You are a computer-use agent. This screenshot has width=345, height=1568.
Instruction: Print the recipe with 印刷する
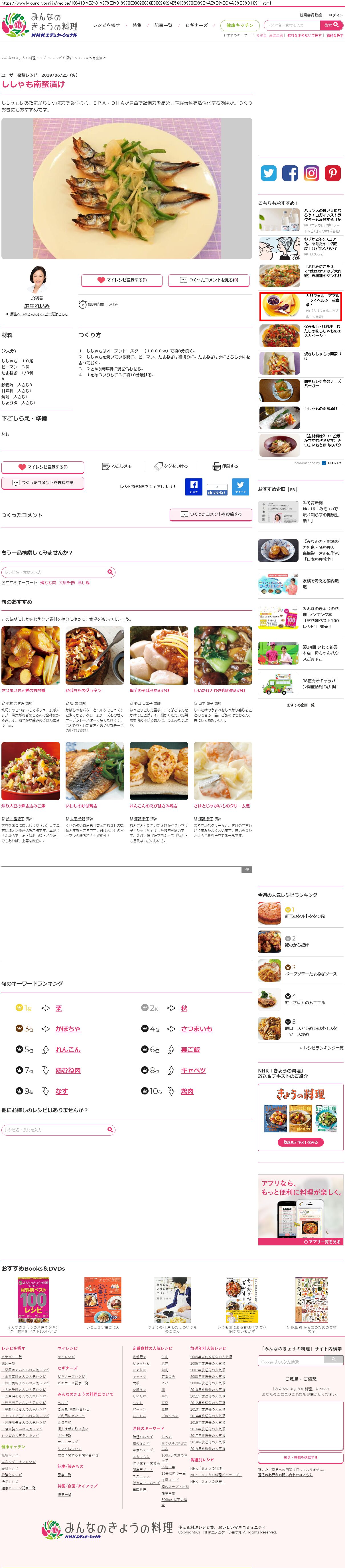coord(225,466)
